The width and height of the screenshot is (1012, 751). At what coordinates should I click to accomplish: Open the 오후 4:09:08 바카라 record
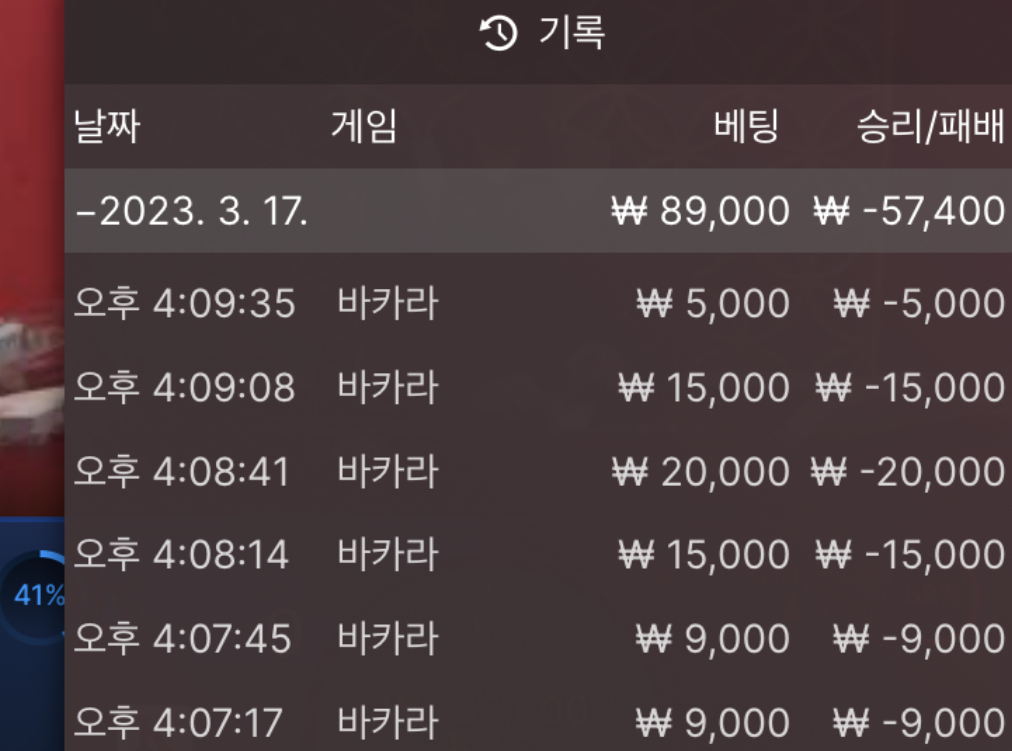[x=538, y=387]
